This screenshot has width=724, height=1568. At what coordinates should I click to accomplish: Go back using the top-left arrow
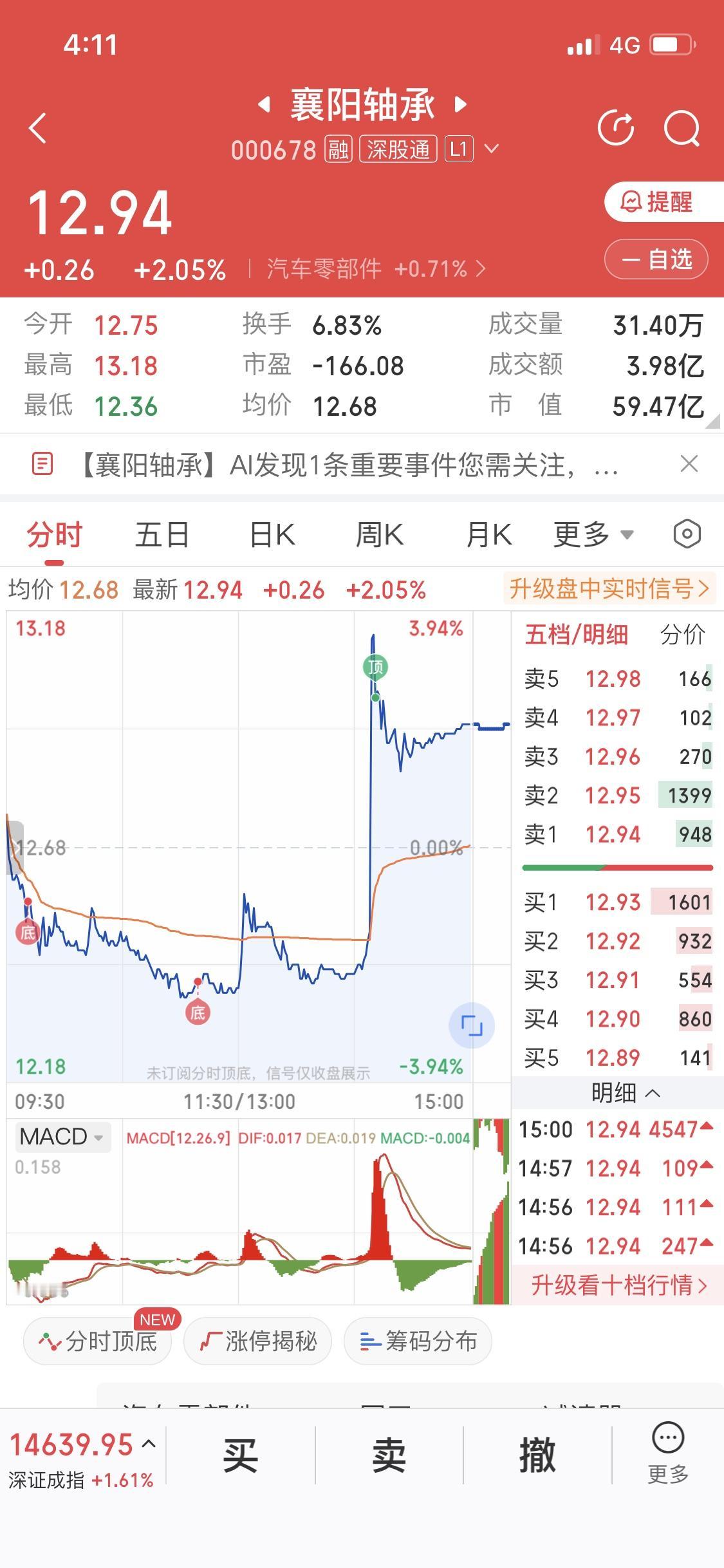38,127
